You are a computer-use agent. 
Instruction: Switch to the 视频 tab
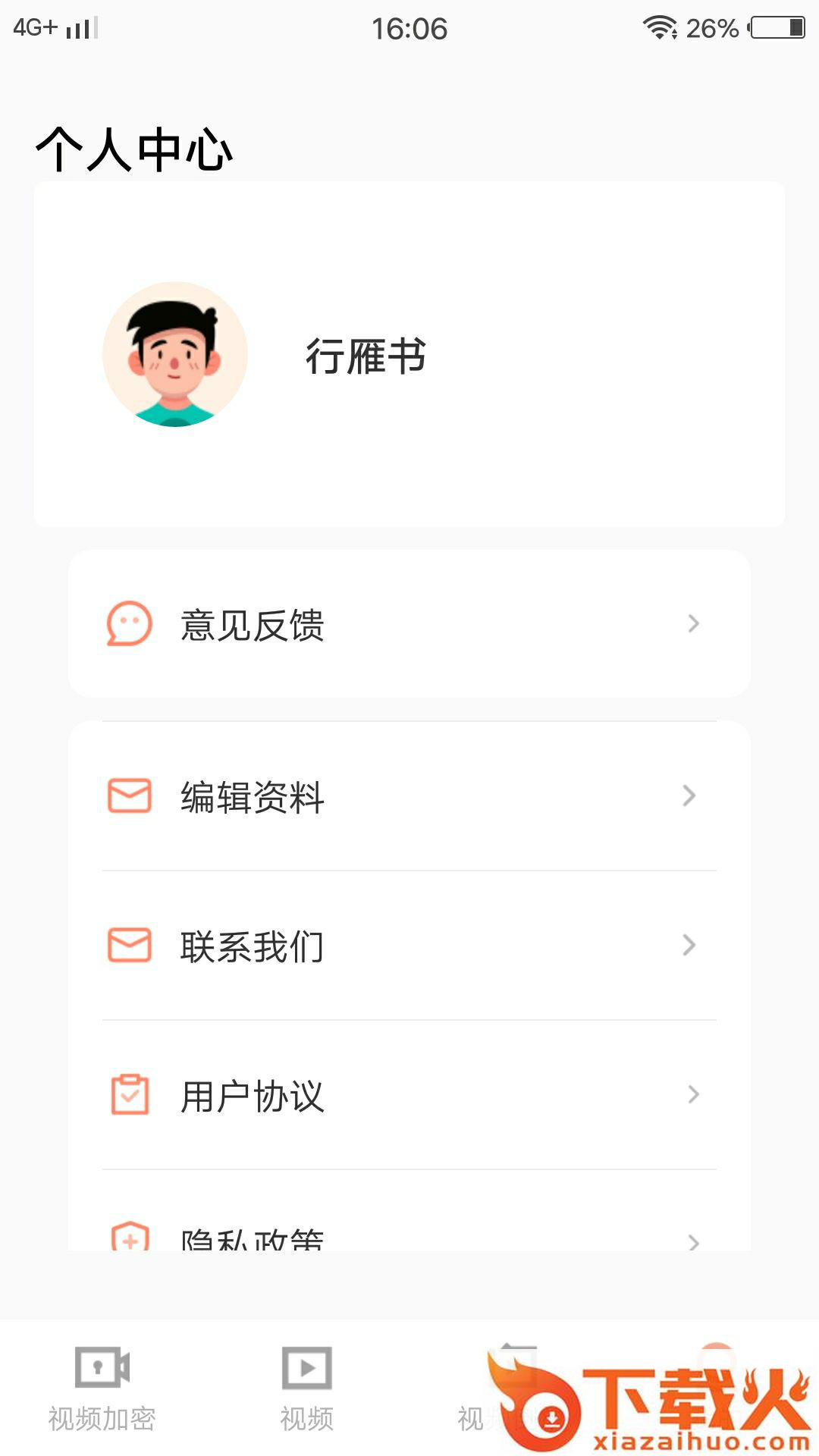tap(306, 1389)
